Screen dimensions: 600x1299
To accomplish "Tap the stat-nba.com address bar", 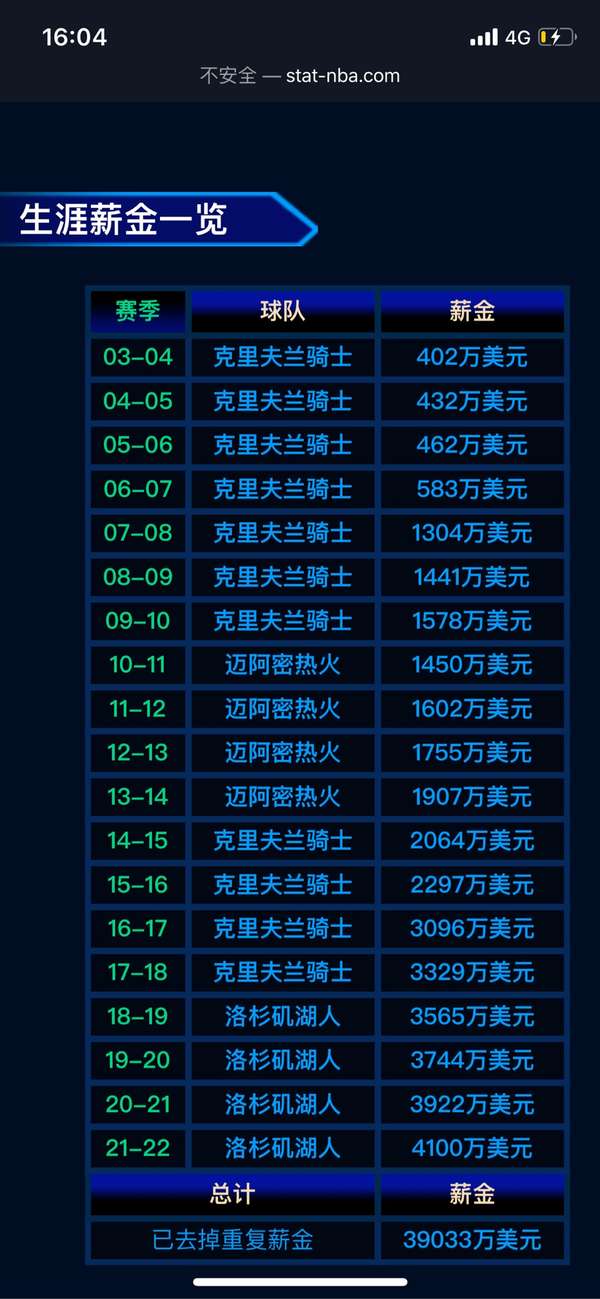I will (x=300, y=76).
